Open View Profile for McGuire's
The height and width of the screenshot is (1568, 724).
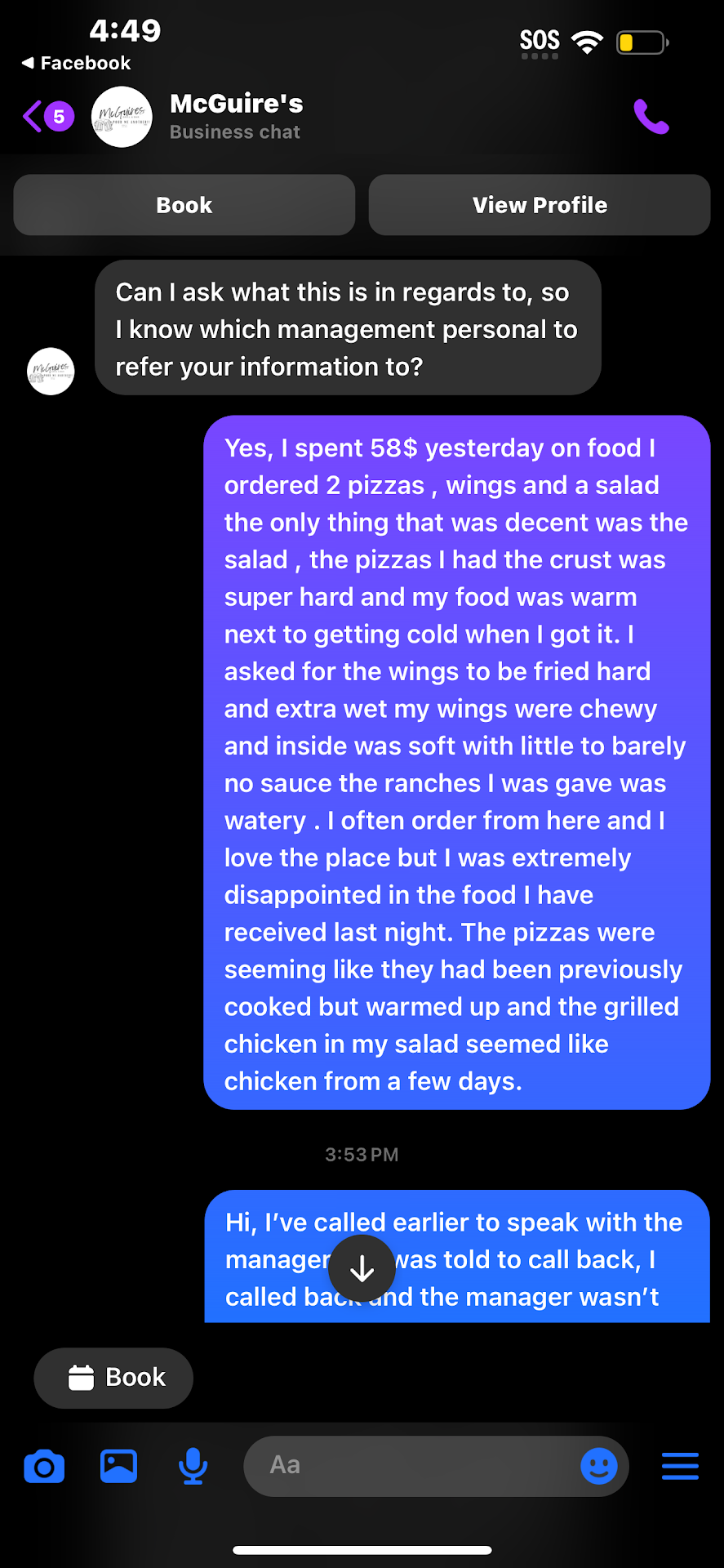pyautogui.click(x=540, y=205)
